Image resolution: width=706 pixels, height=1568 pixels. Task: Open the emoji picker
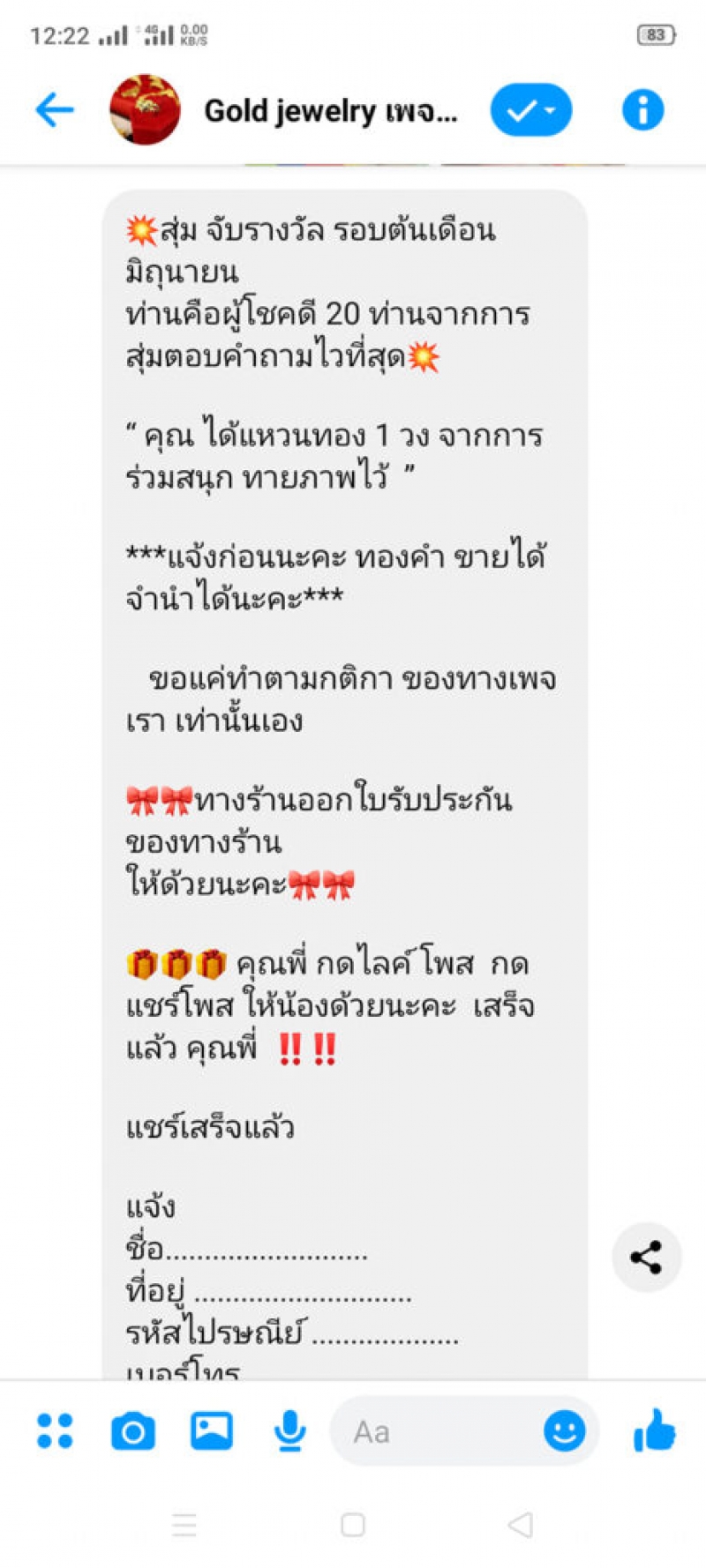click(564, 1430)
